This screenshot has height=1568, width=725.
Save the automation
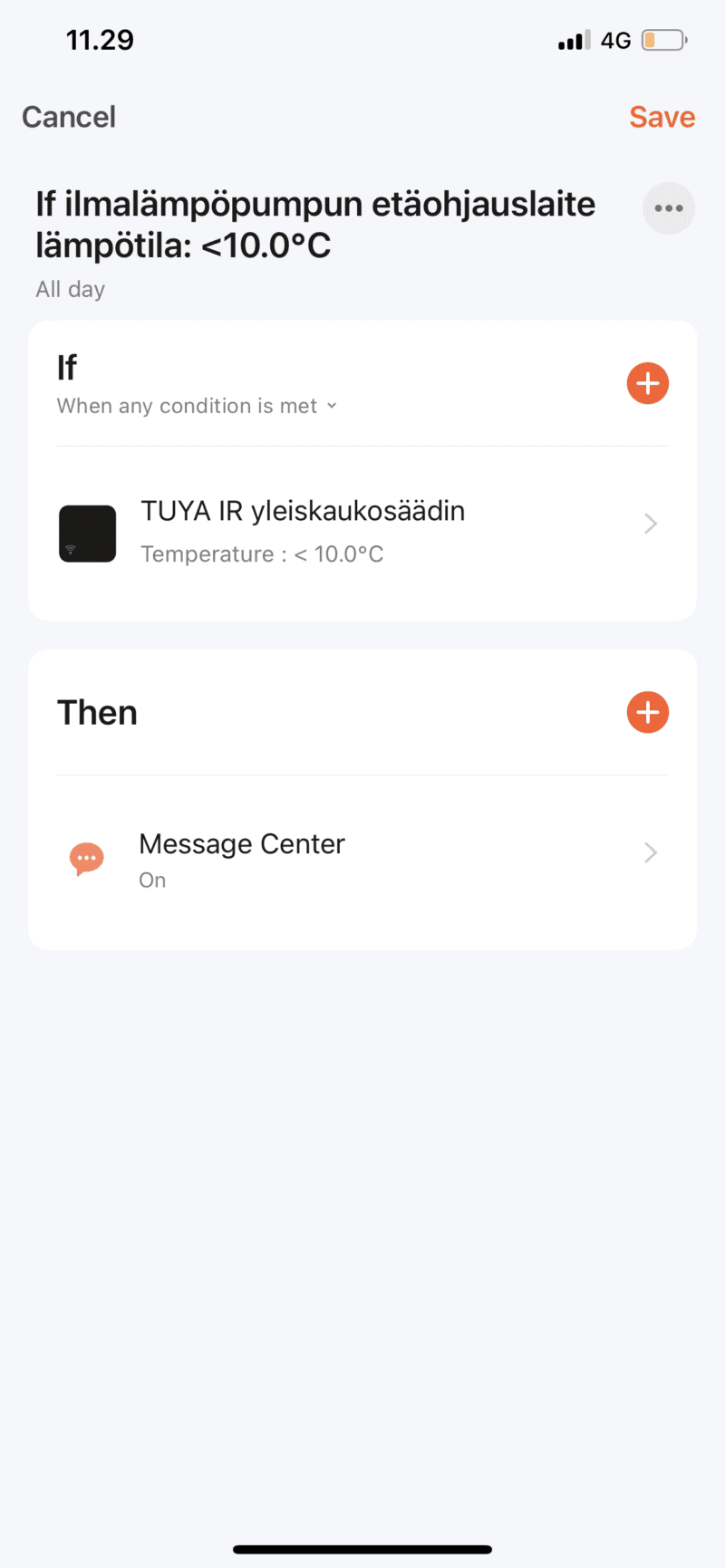662,116
